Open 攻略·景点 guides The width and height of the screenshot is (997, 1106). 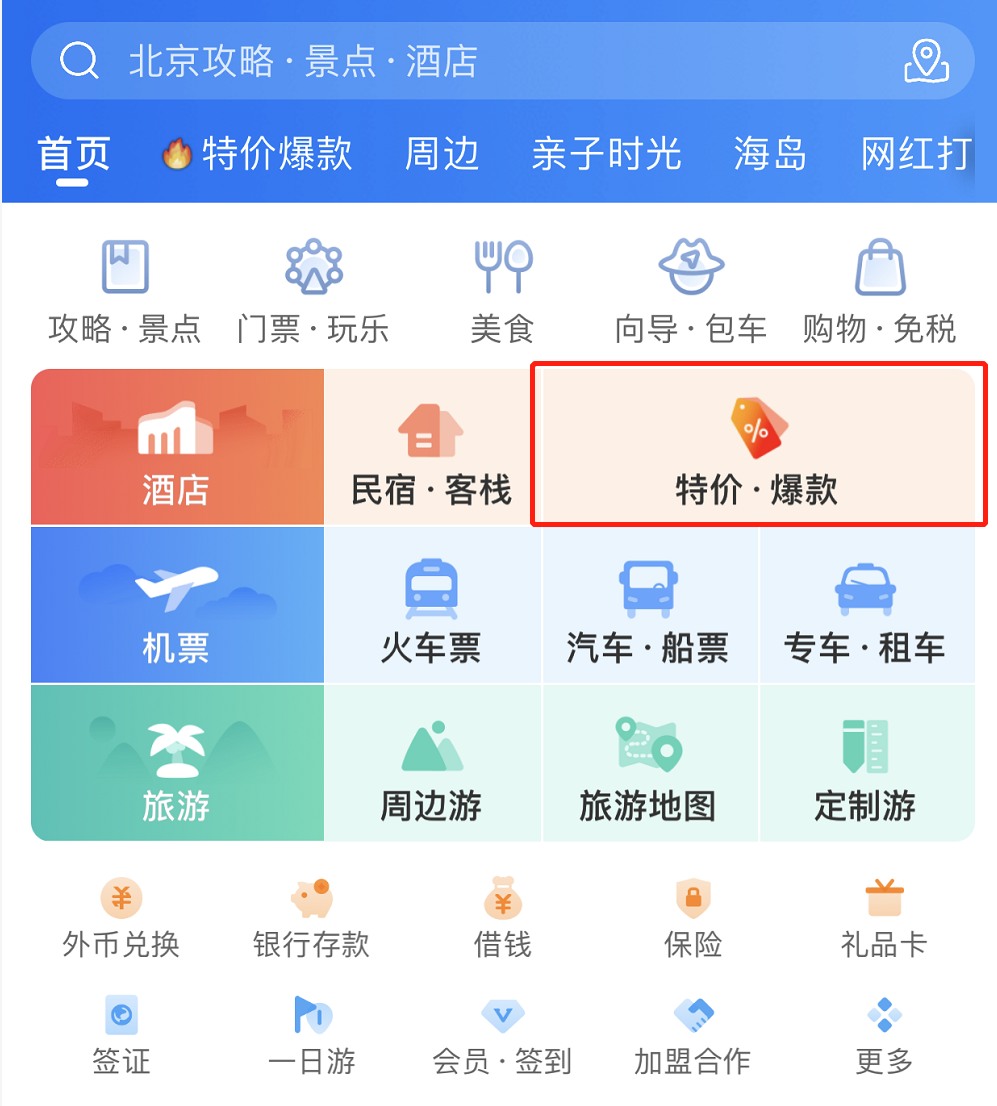[125, 292]
